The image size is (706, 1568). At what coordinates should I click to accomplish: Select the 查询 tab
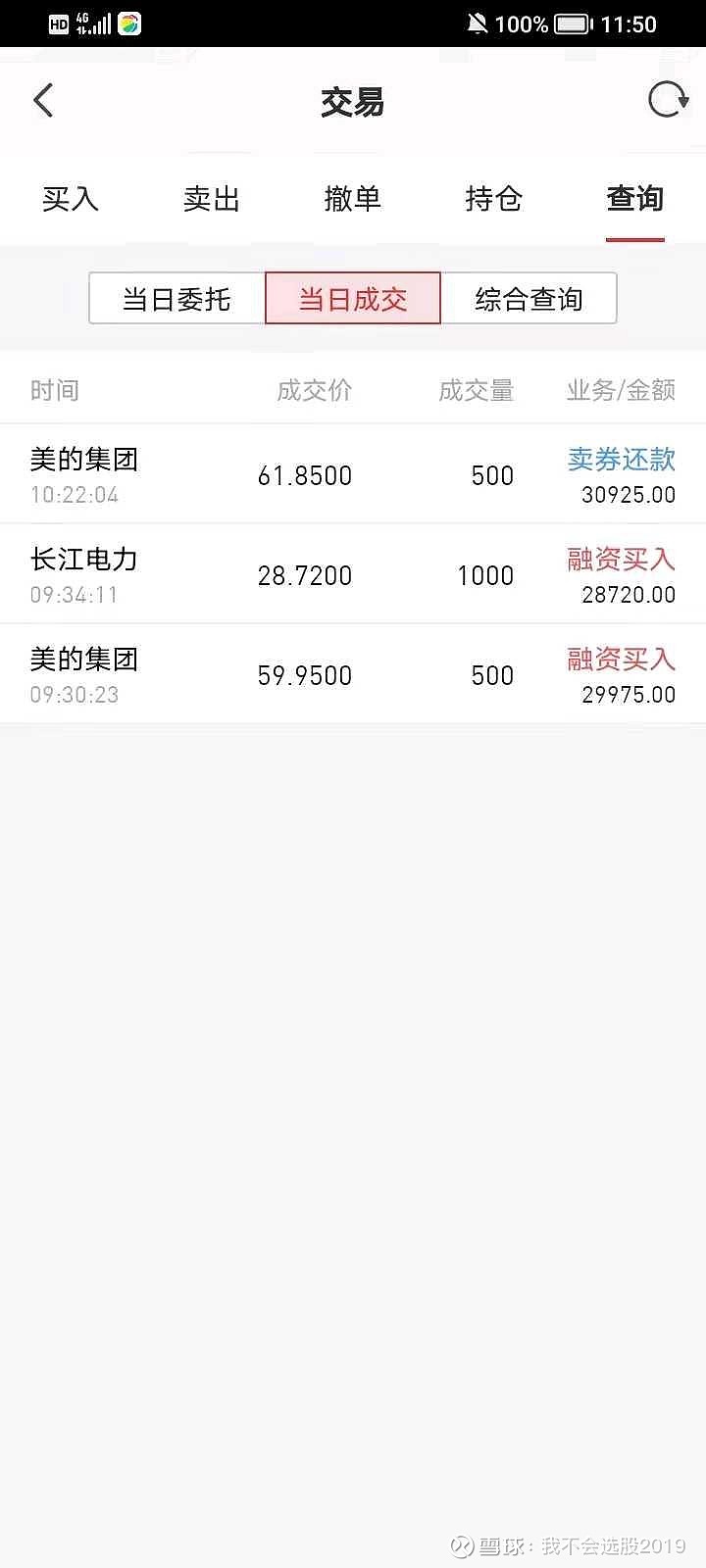pos(635,199)
